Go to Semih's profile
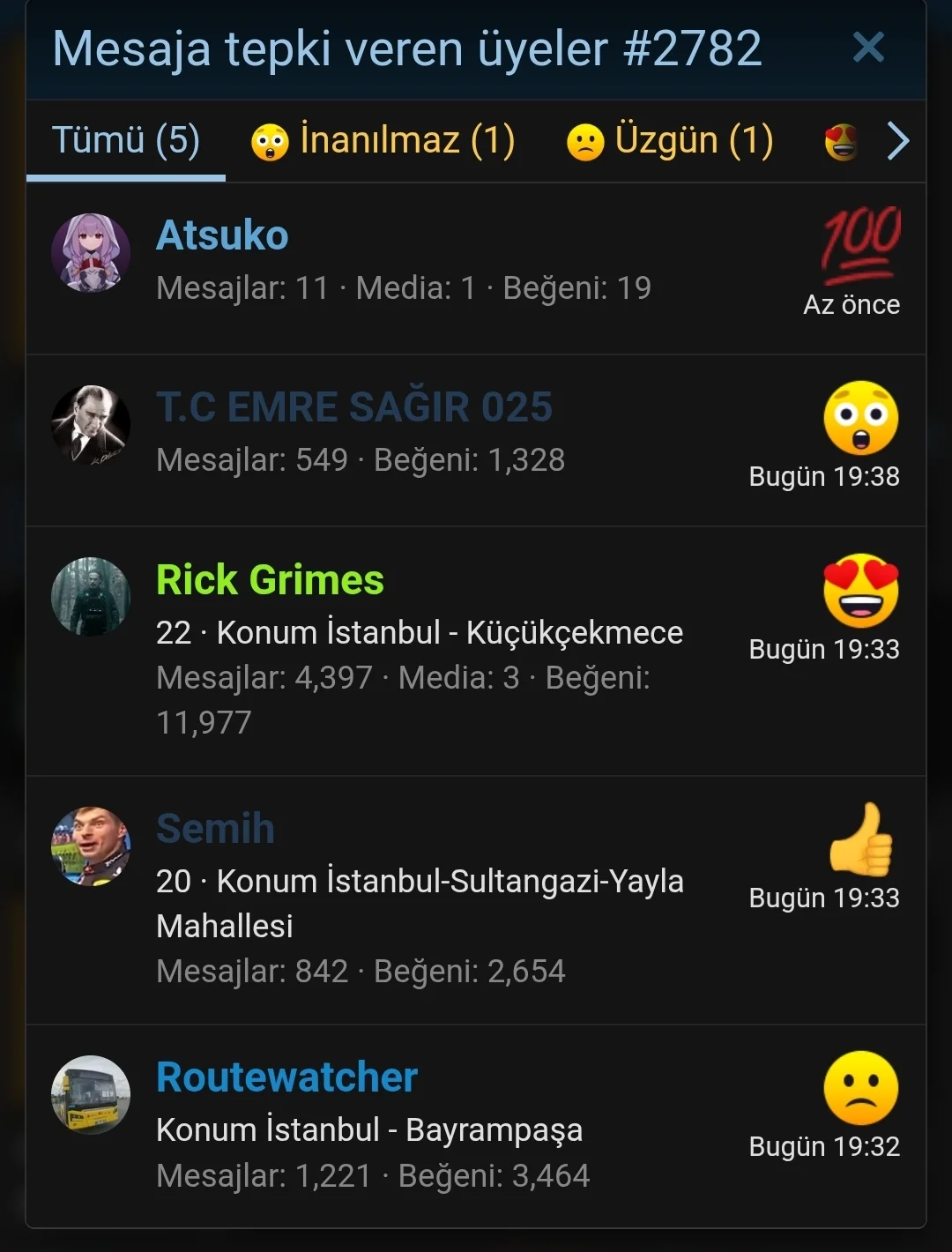952x1252 pixels. pyautogui.click(x=215, y=829)
